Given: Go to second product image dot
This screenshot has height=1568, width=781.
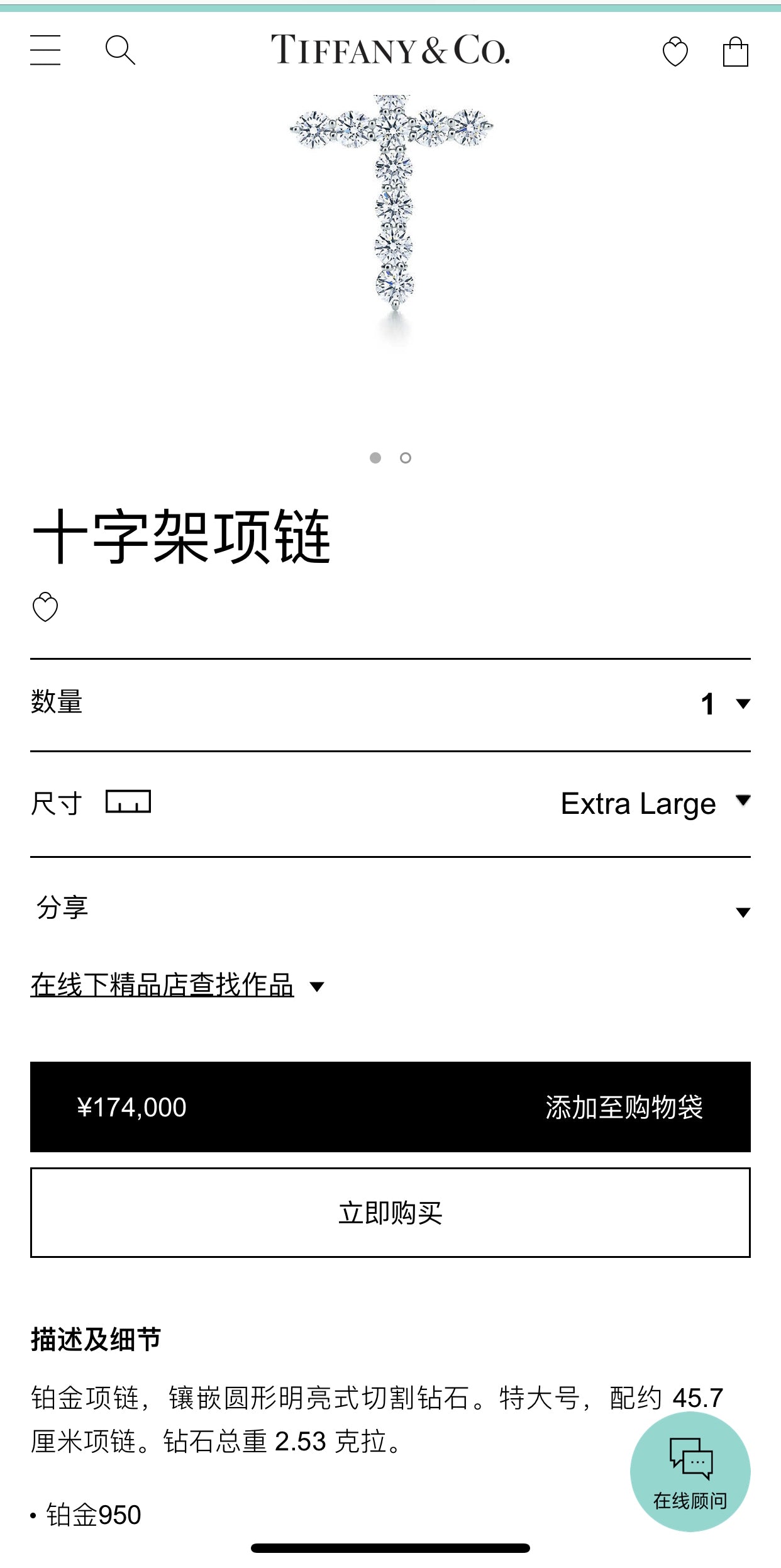Looking at the screenshot, I should (x=406, y=458).
